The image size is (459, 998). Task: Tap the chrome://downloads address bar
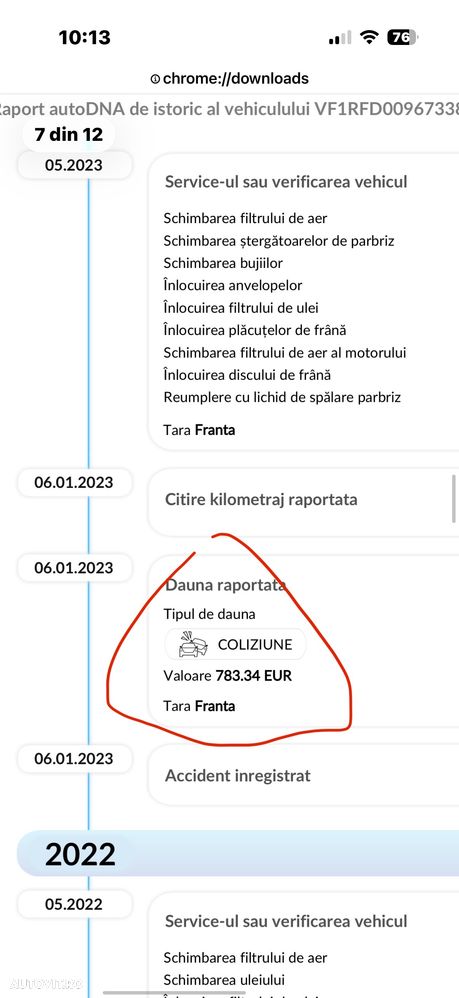230,78
